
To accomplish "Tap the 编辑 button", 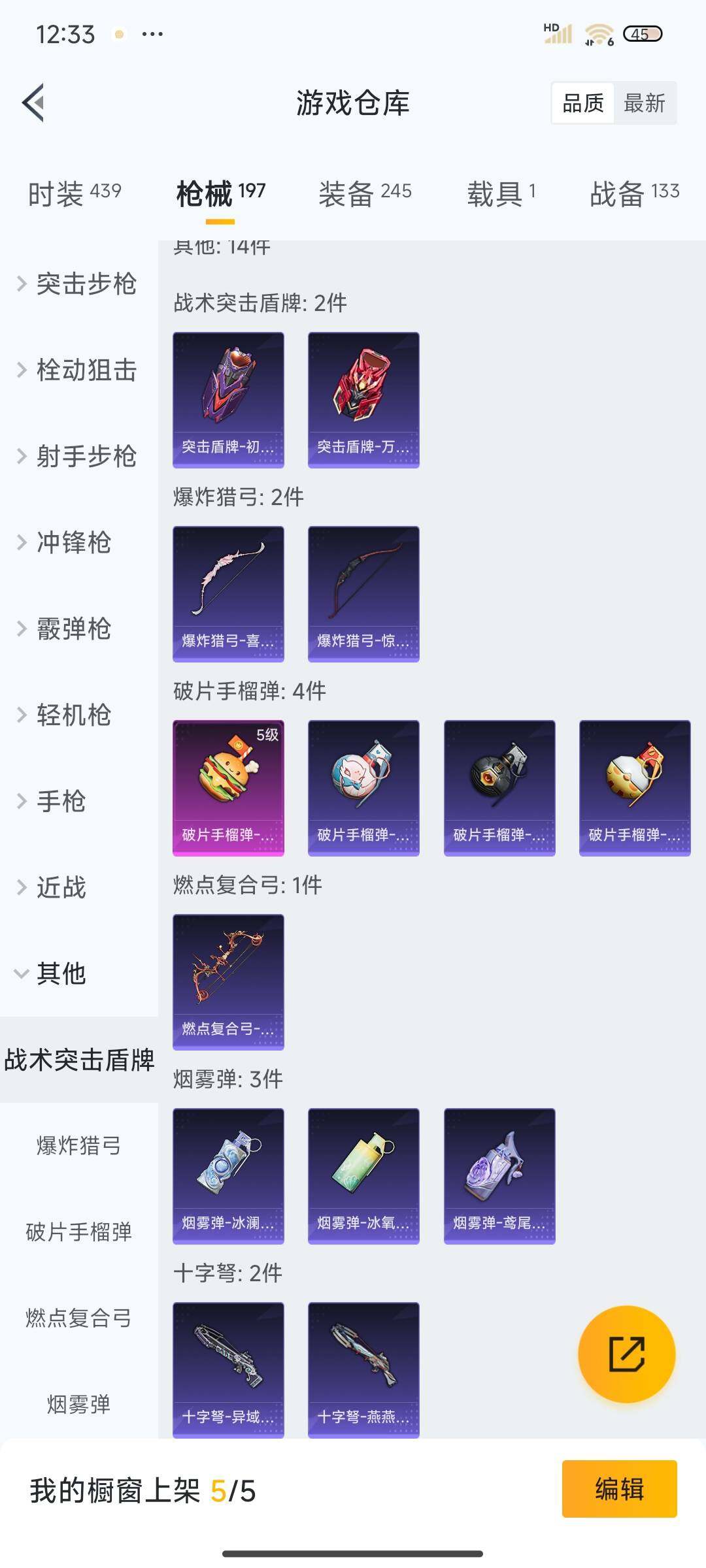I will tap(619, 1489).
